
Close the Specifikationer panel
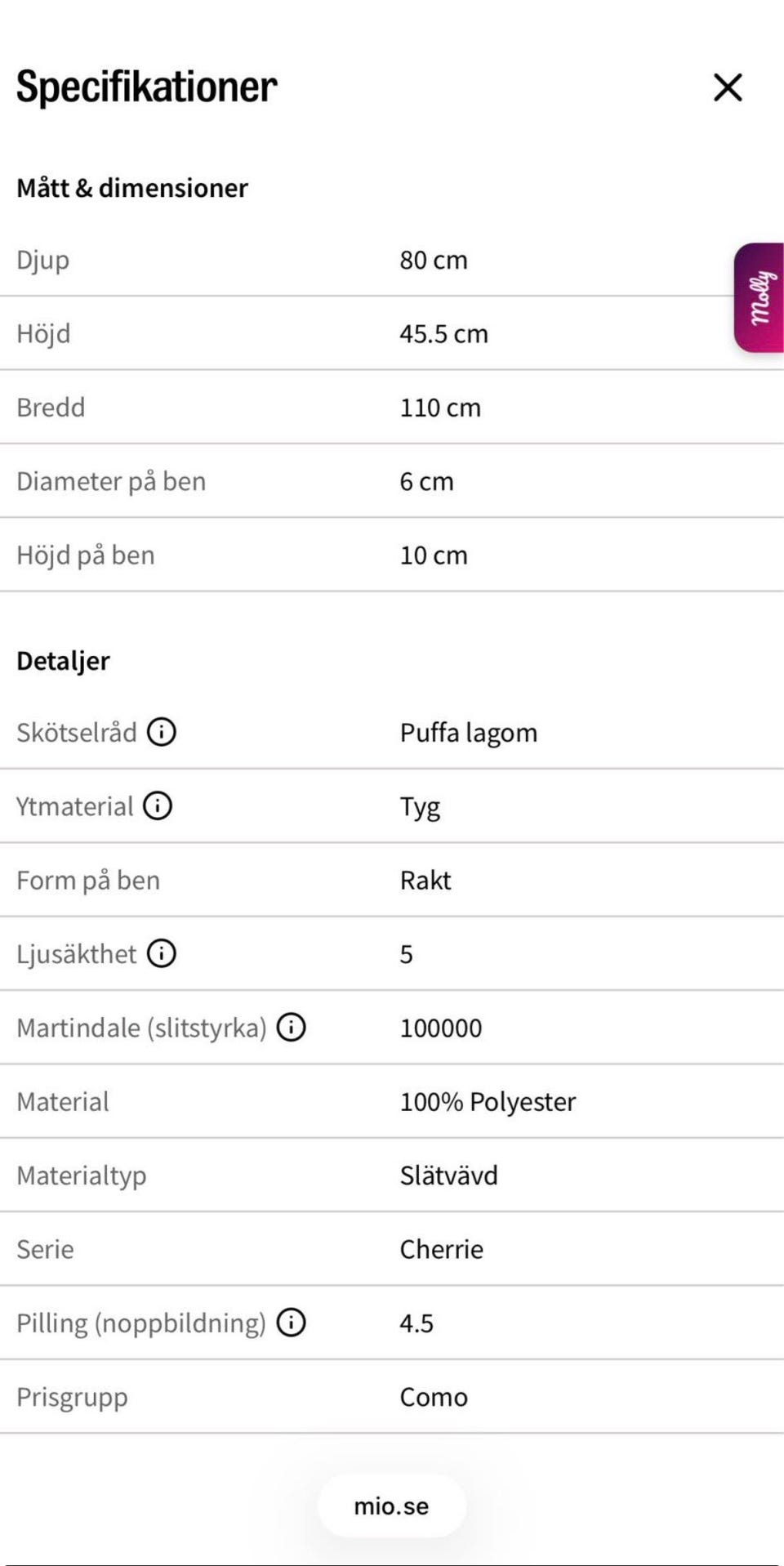tap(728, 87)
